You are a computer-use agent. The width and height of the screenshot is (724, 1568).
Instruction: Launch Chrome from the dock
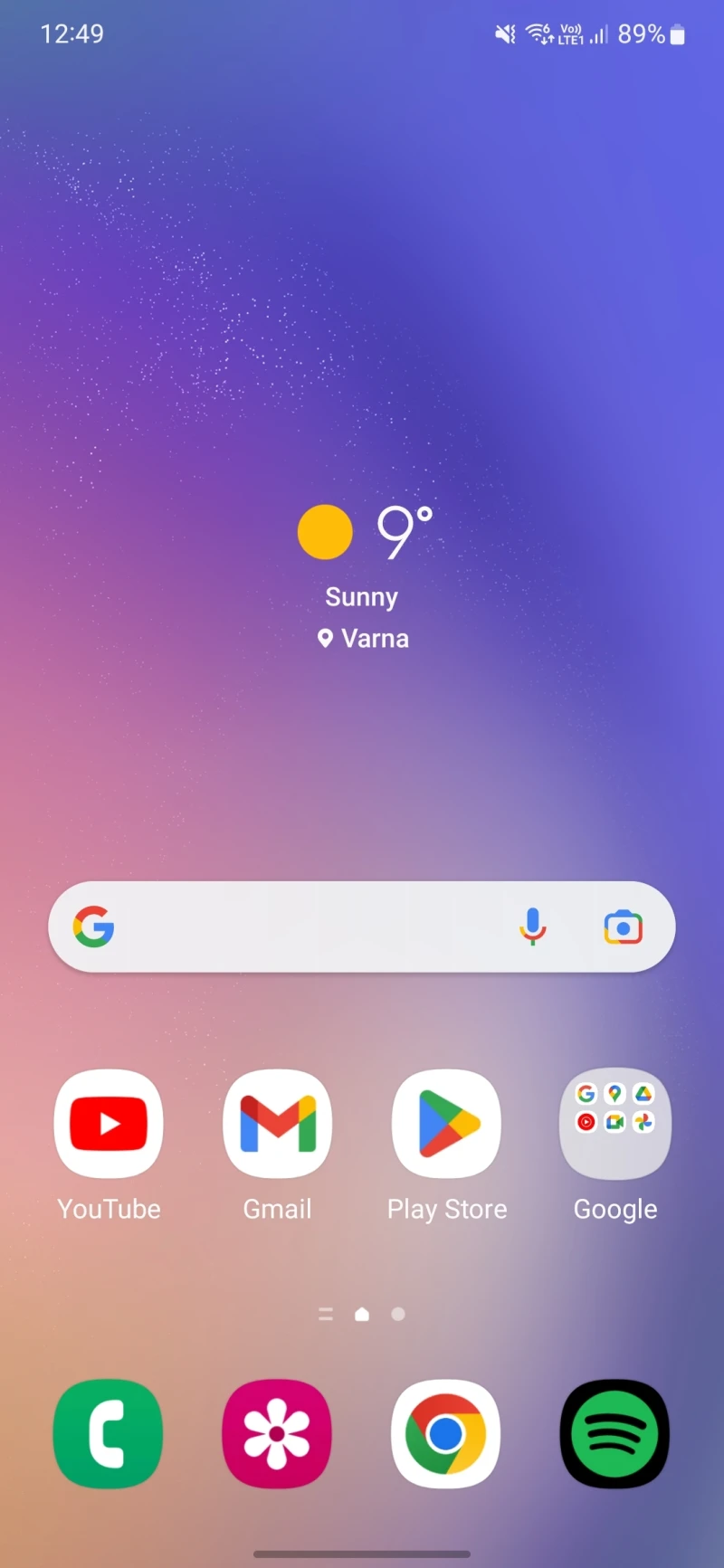(x=446, y=1435)
